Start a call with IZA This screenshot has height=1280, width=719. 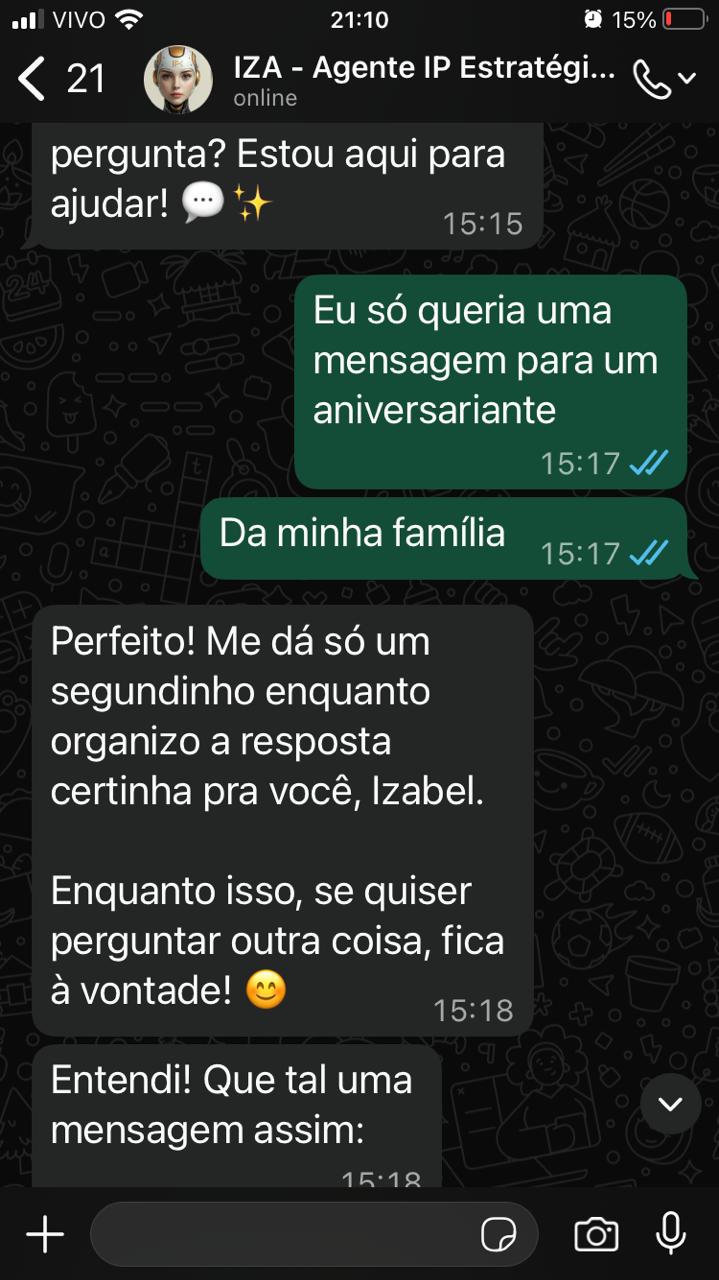tap(654, 80)
